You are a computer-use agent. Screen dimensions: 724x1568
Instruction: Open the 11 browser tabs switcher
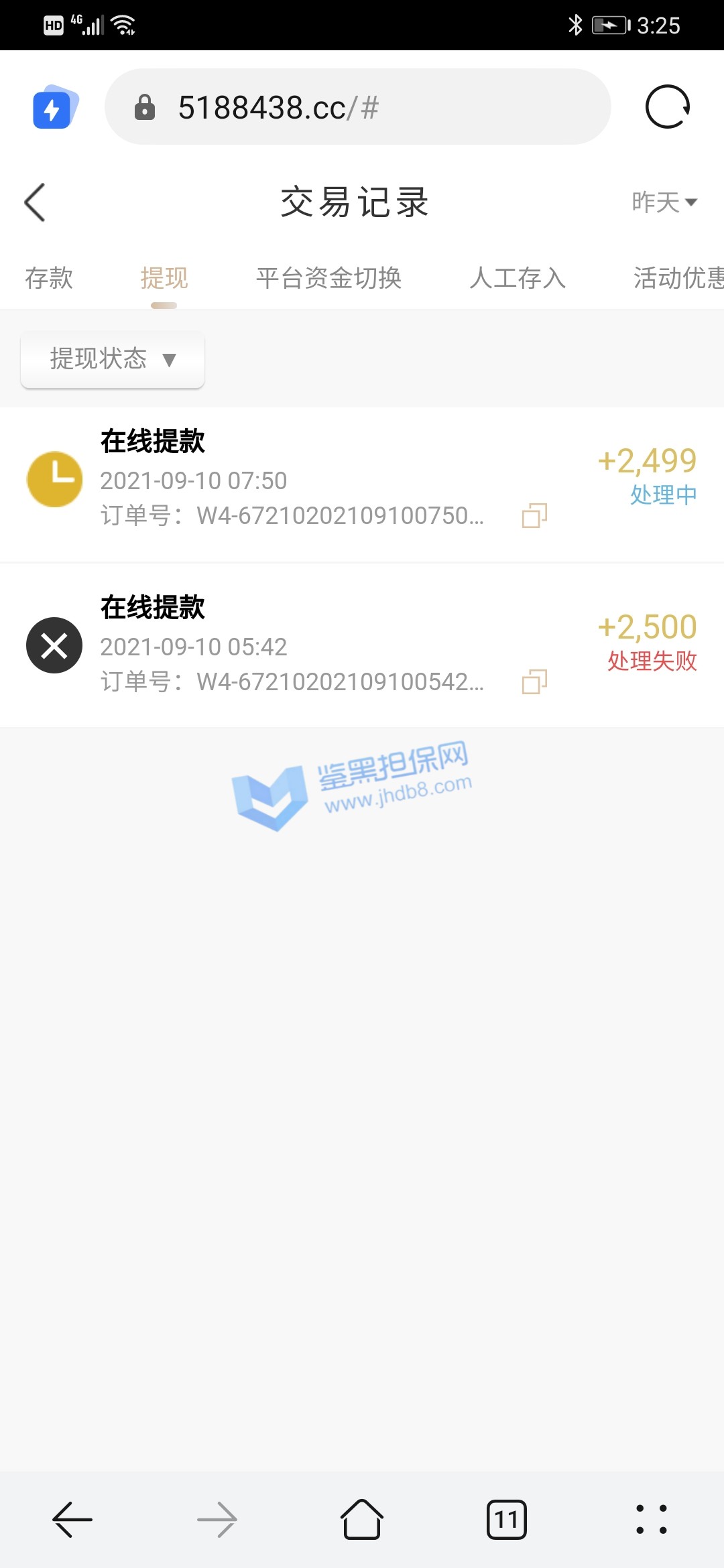506,1519
